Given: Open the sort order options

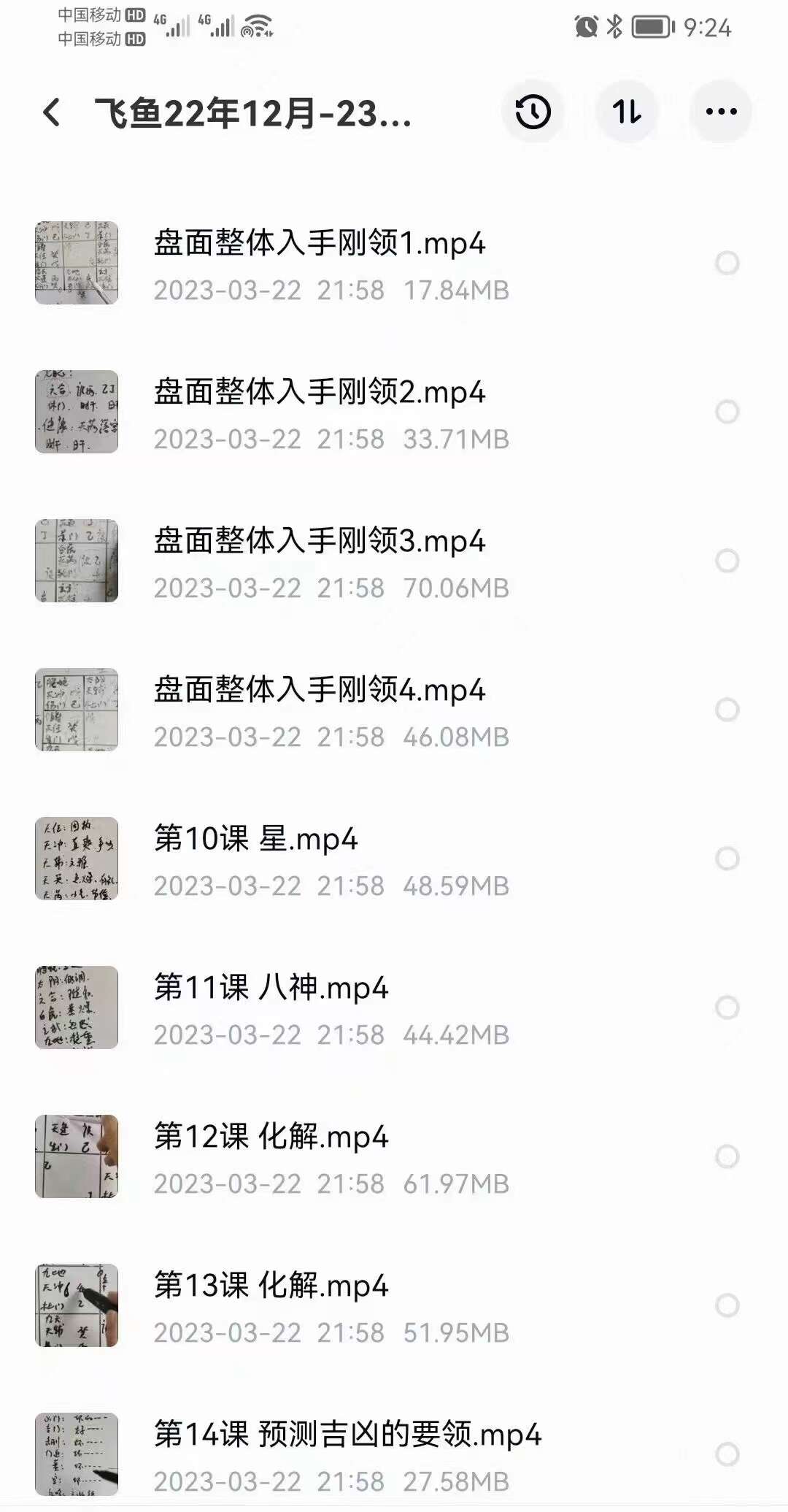Looking at the screenshot, I should point(627,112).
